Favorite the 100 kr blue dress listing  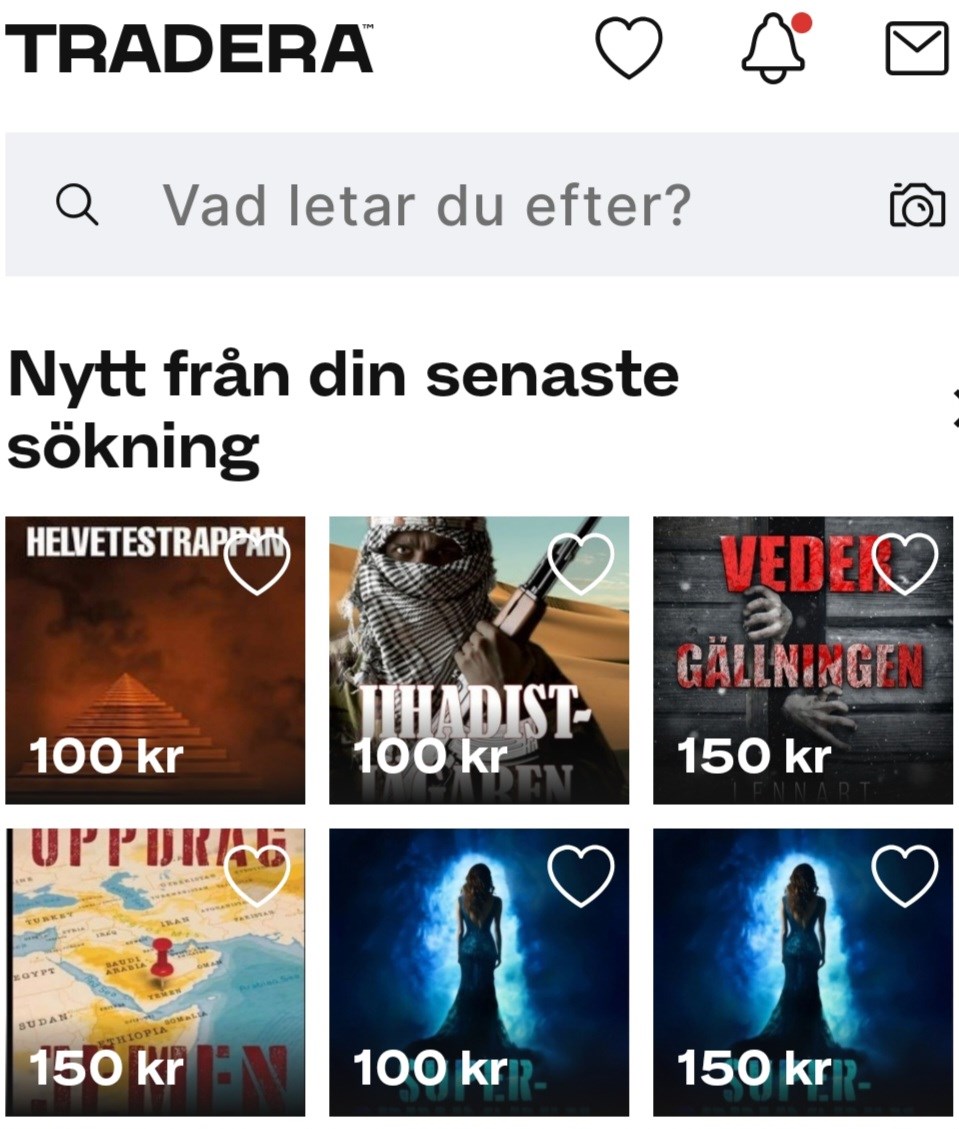coord(581,877)
